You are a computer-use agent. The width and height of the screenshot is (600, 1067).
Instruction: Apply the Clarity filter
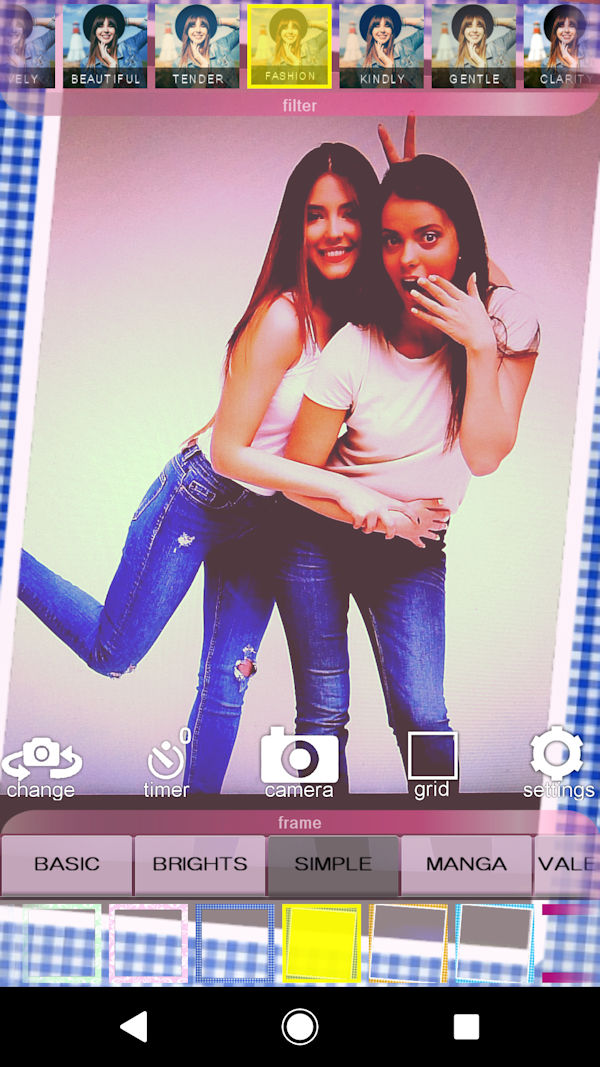point(560,46)
